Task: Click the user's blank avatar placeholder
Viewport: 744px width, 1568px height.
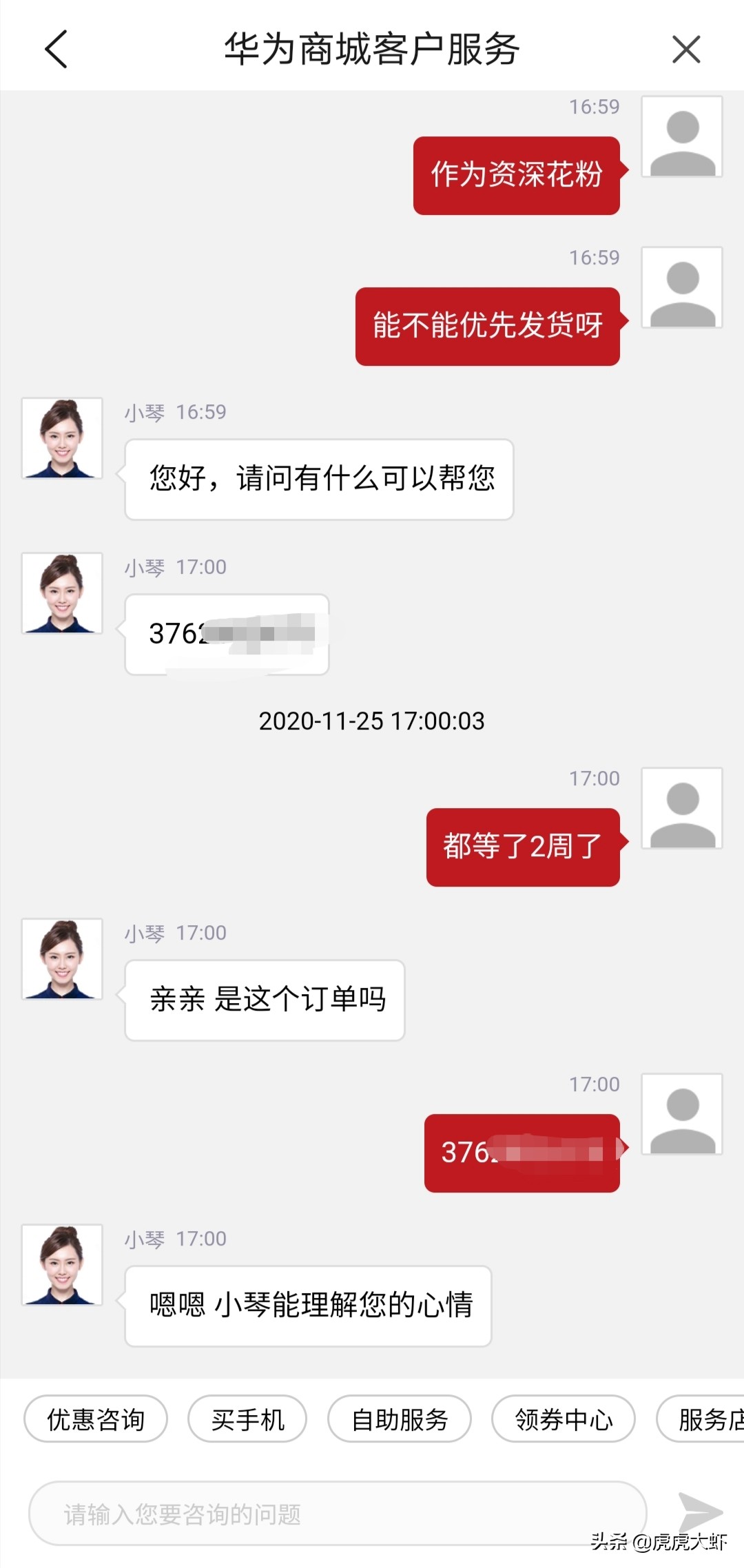Action: (682, 138)
